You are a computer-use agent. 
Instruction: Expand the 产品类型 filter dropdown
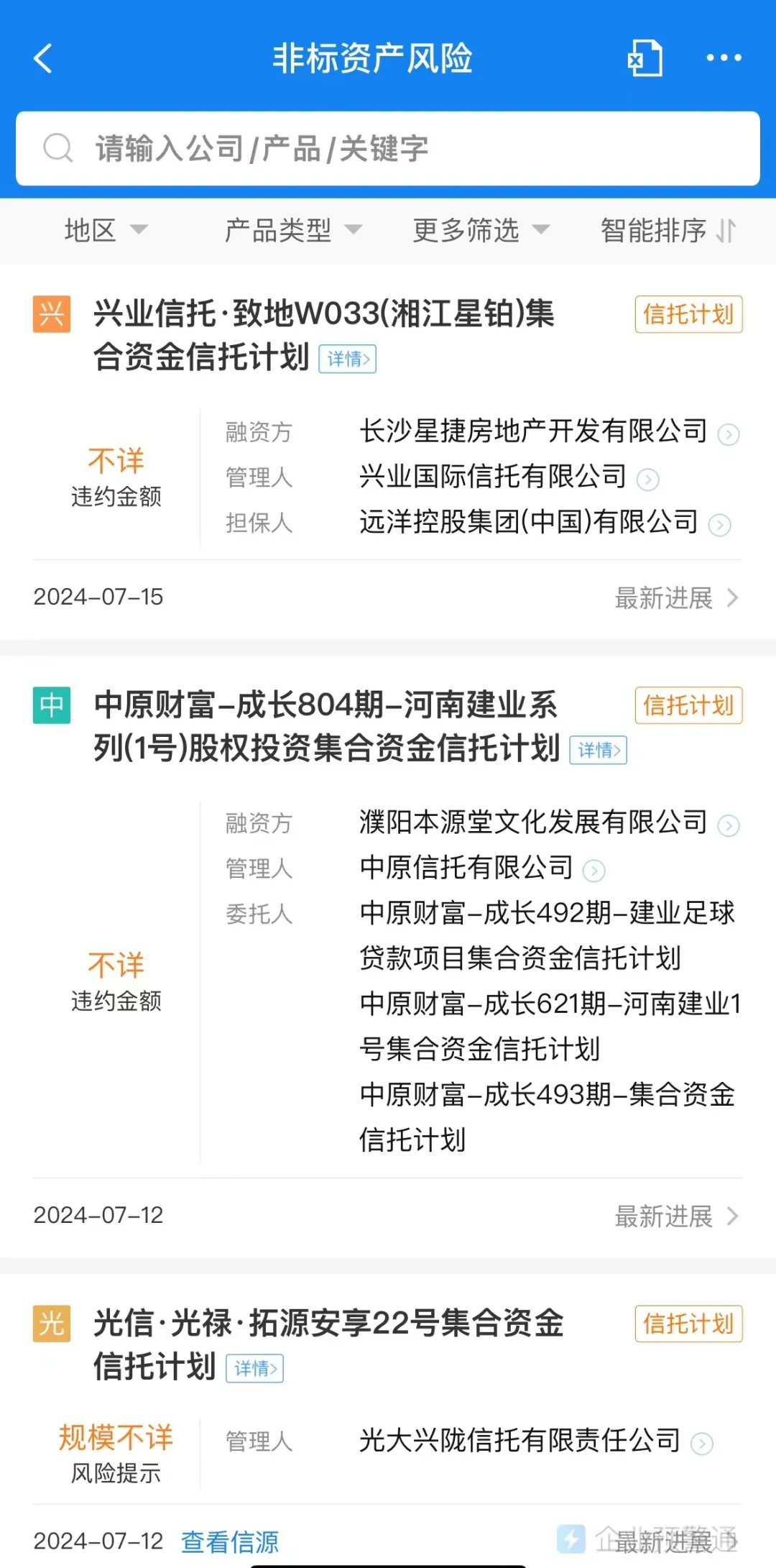(293, 230)
